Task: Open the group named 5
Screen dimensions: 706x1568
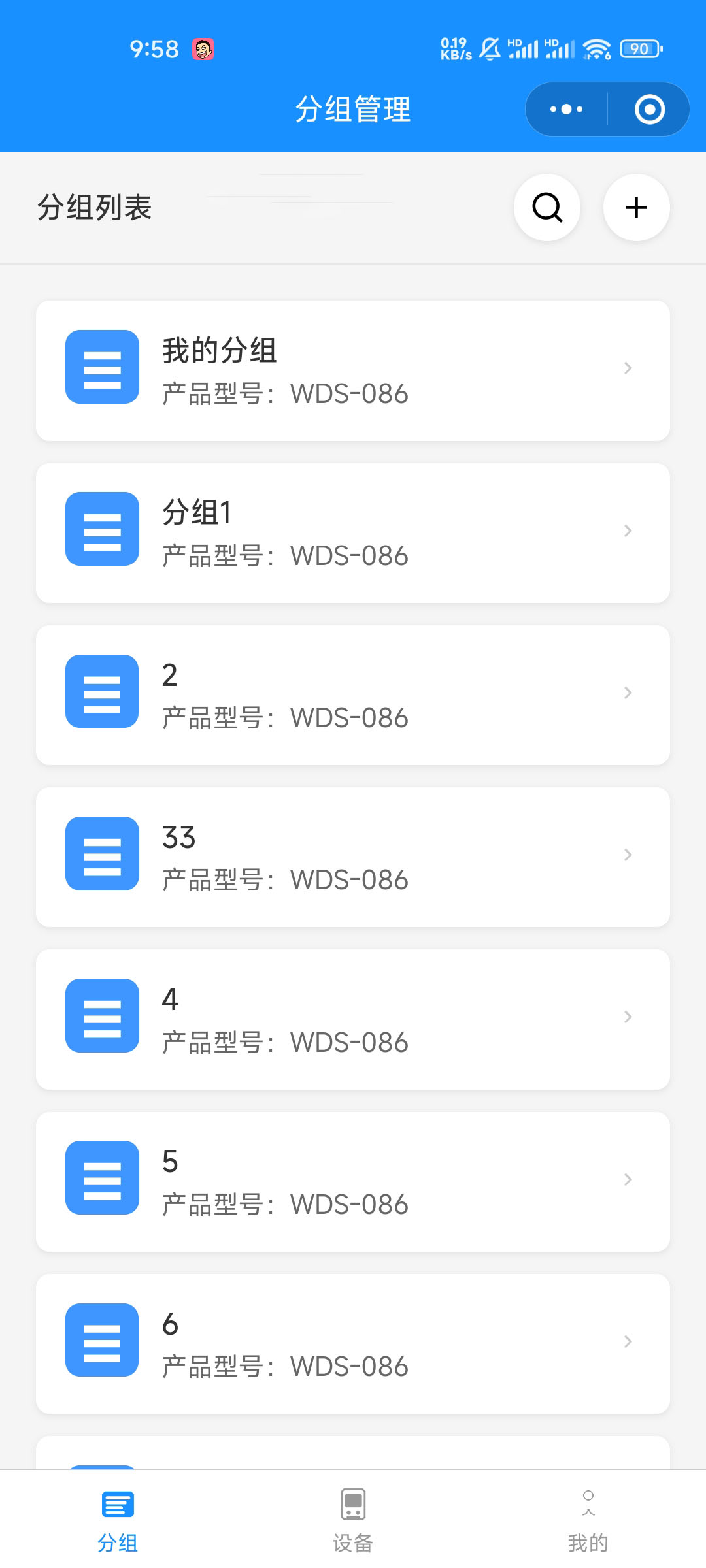Action: tap(353, 1181)
